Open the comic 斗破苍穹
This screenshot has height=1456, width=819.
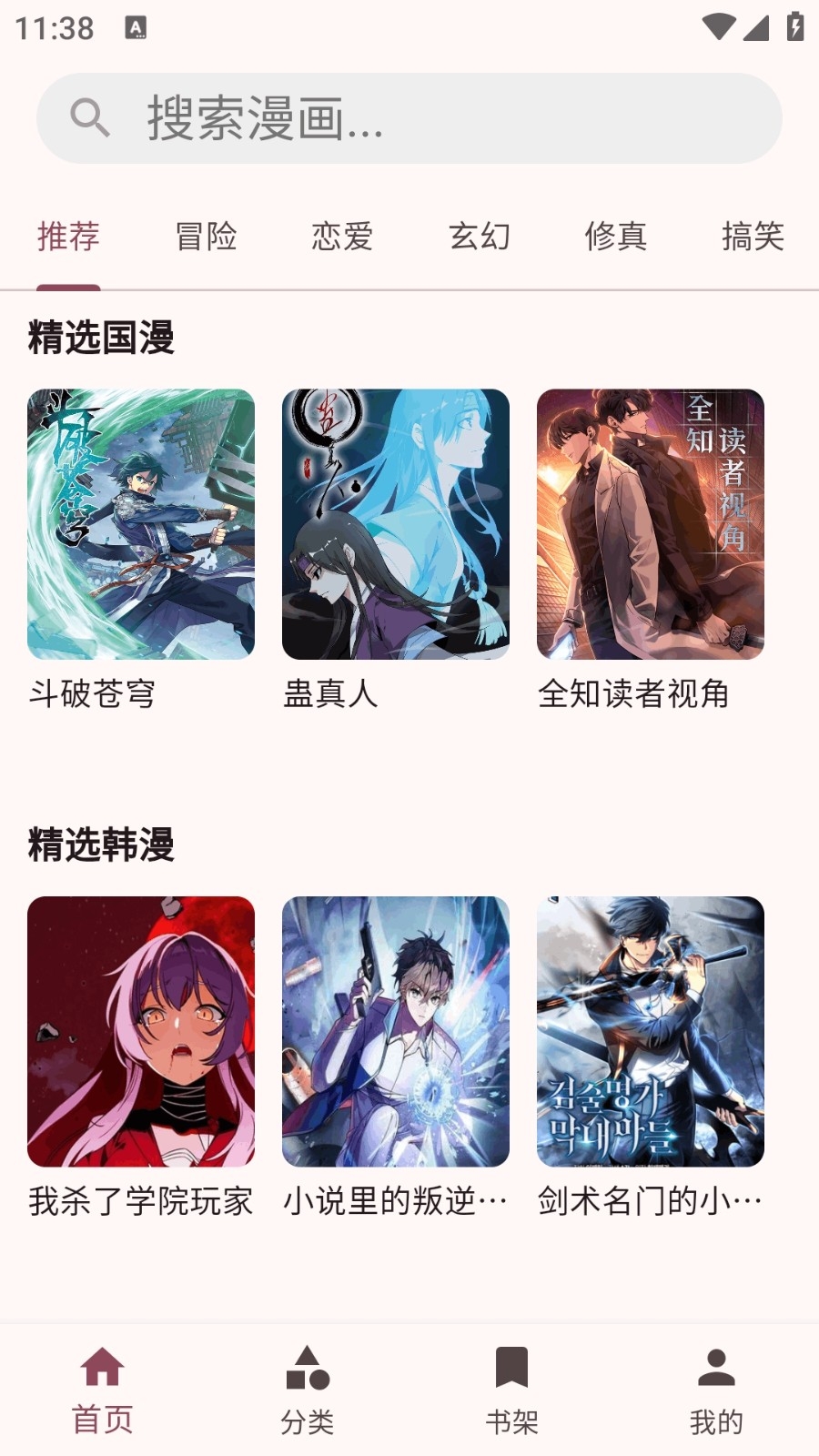click(141, 524)
